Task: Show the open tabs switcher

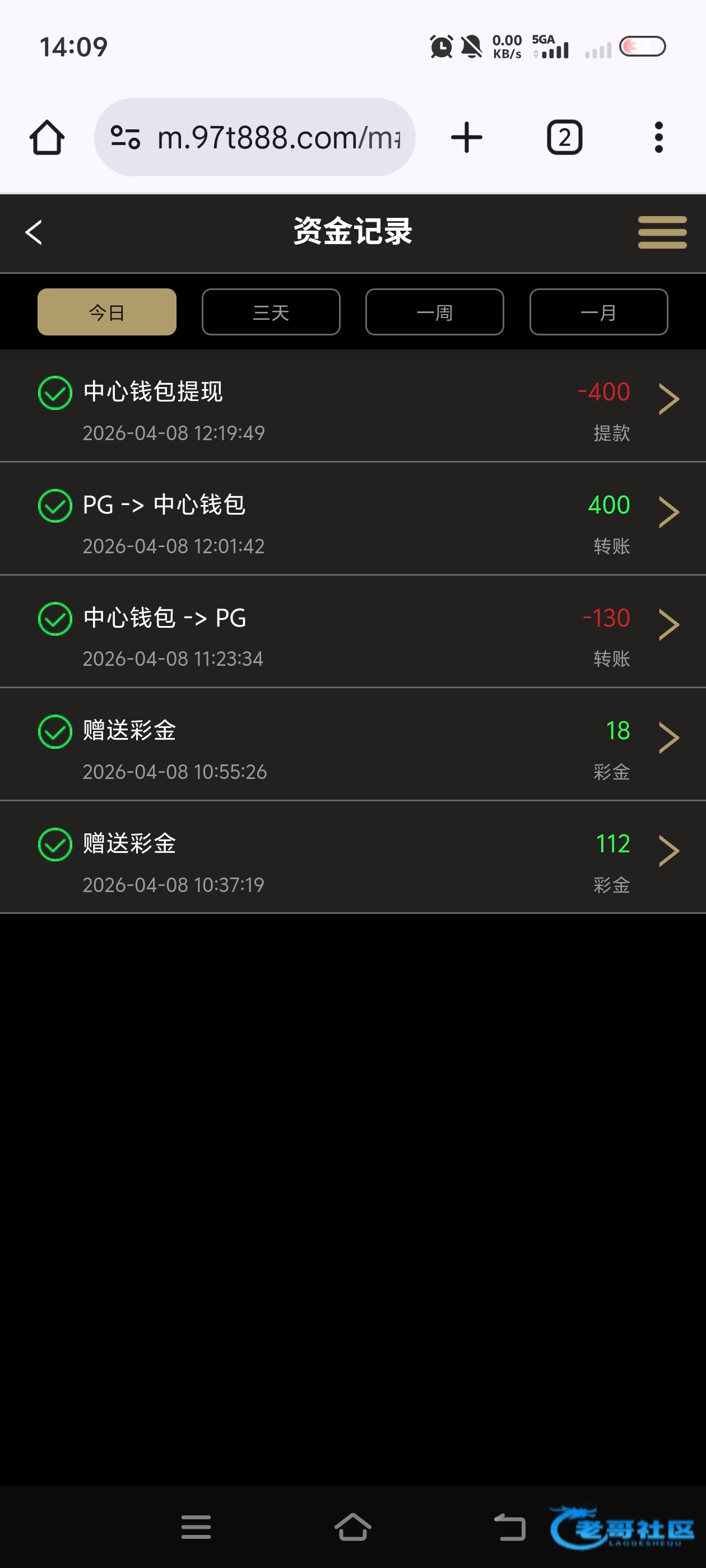Action: [564, 138]
